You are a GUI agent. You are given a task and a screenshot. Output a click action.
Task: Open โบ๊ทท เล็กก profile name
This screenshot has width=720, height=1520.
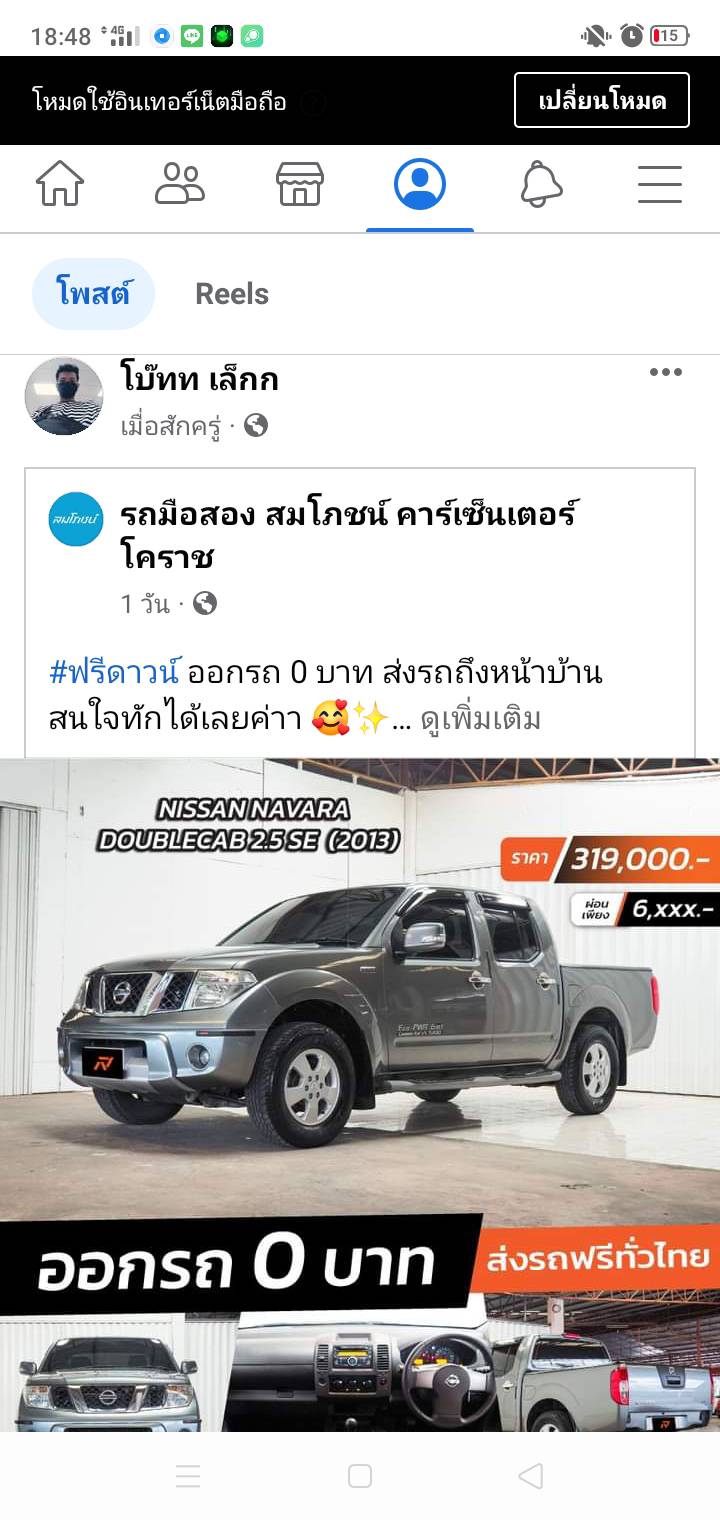click(x=199, y=379)
